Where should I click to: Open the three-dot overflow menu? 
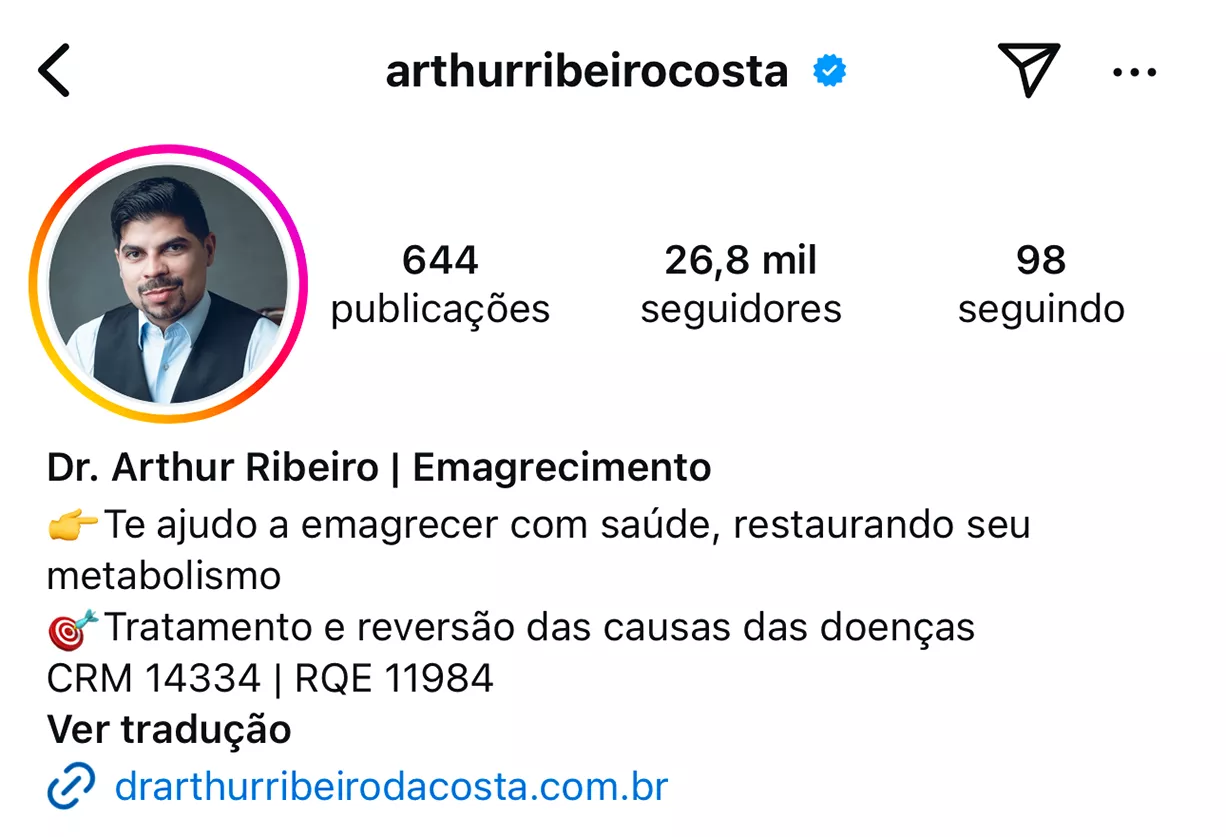pos(1134,72)
